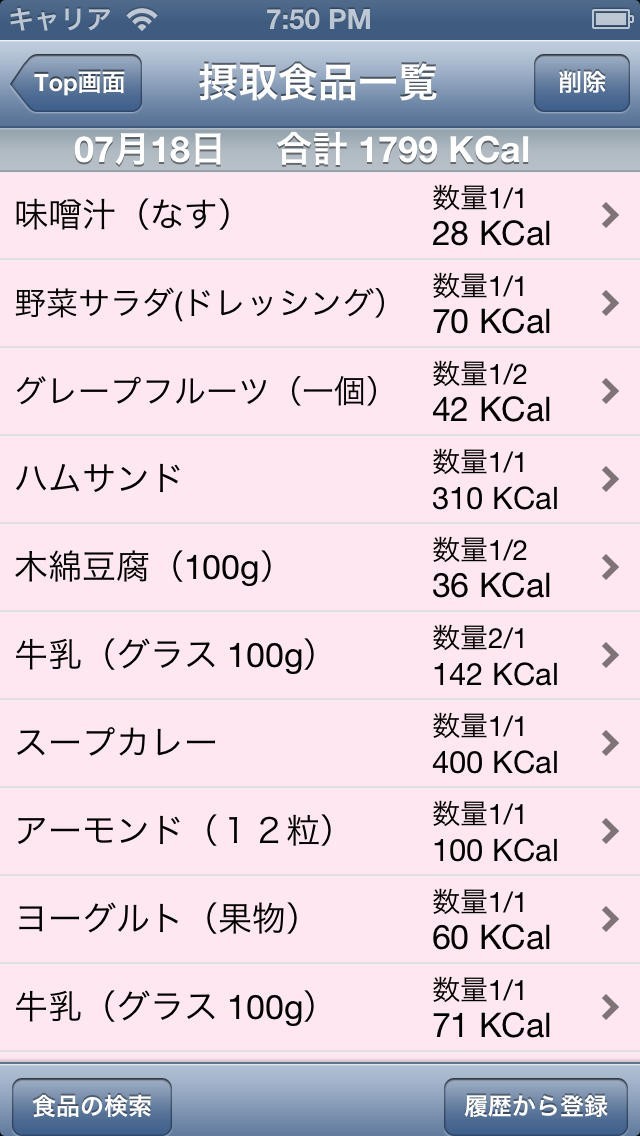Select アーモンド（１２粒） row
This screenshot has height=1136, width=640.
pos(320,832)
